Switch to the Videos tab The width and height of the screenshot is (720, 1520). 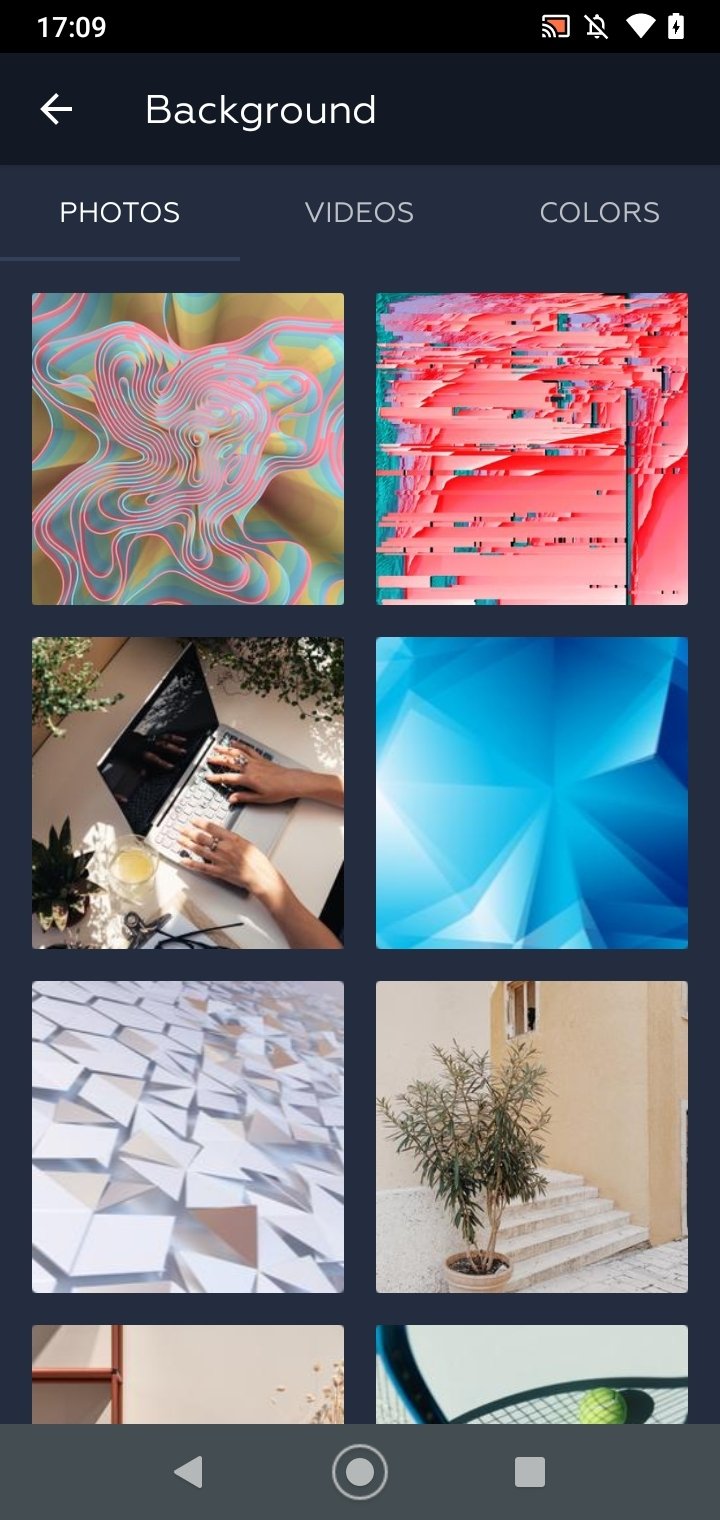(x=359, y=212)
